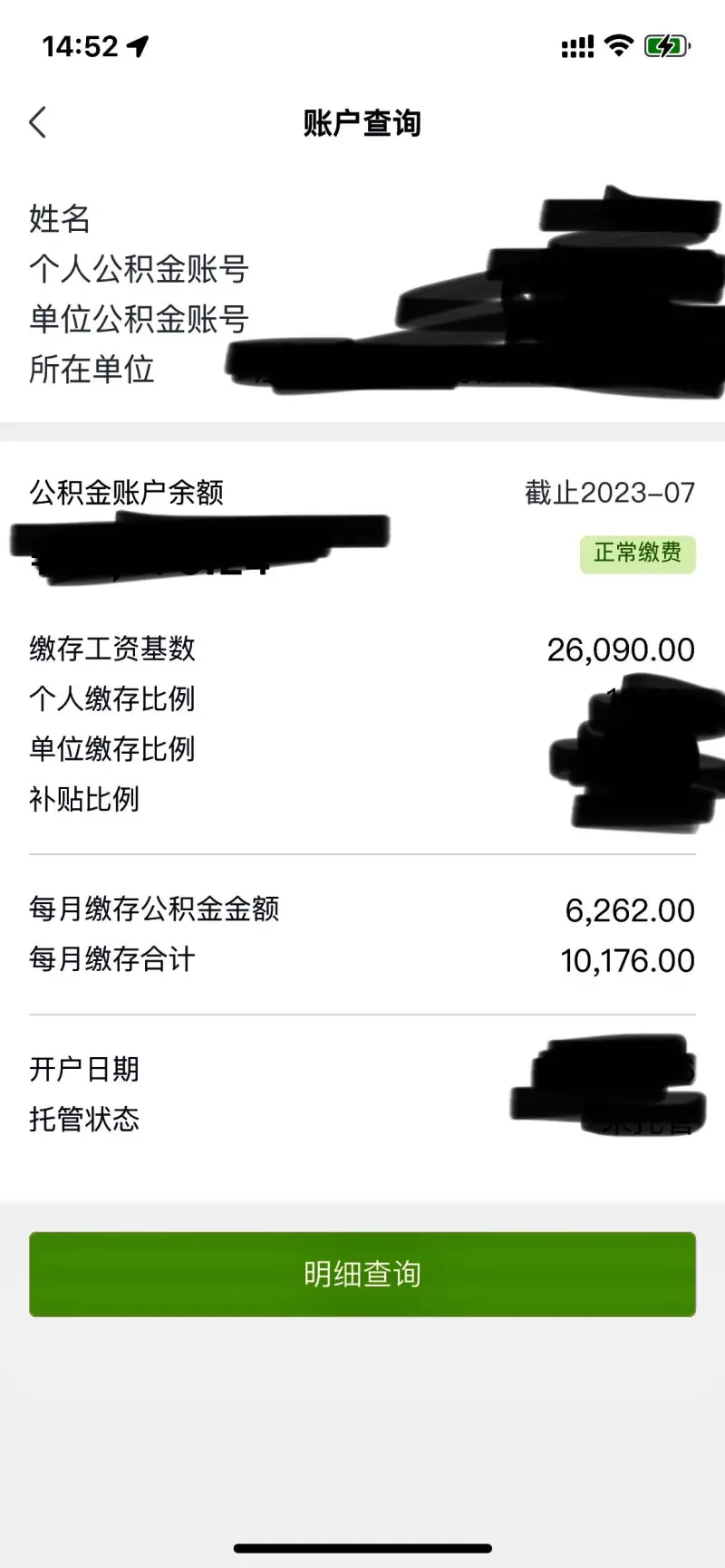Expand the 个人缴存比例 ratio row
Image resolution: width=725 pixels, height=1568 pixels.
pyautogui.click(x=113, y=699)
